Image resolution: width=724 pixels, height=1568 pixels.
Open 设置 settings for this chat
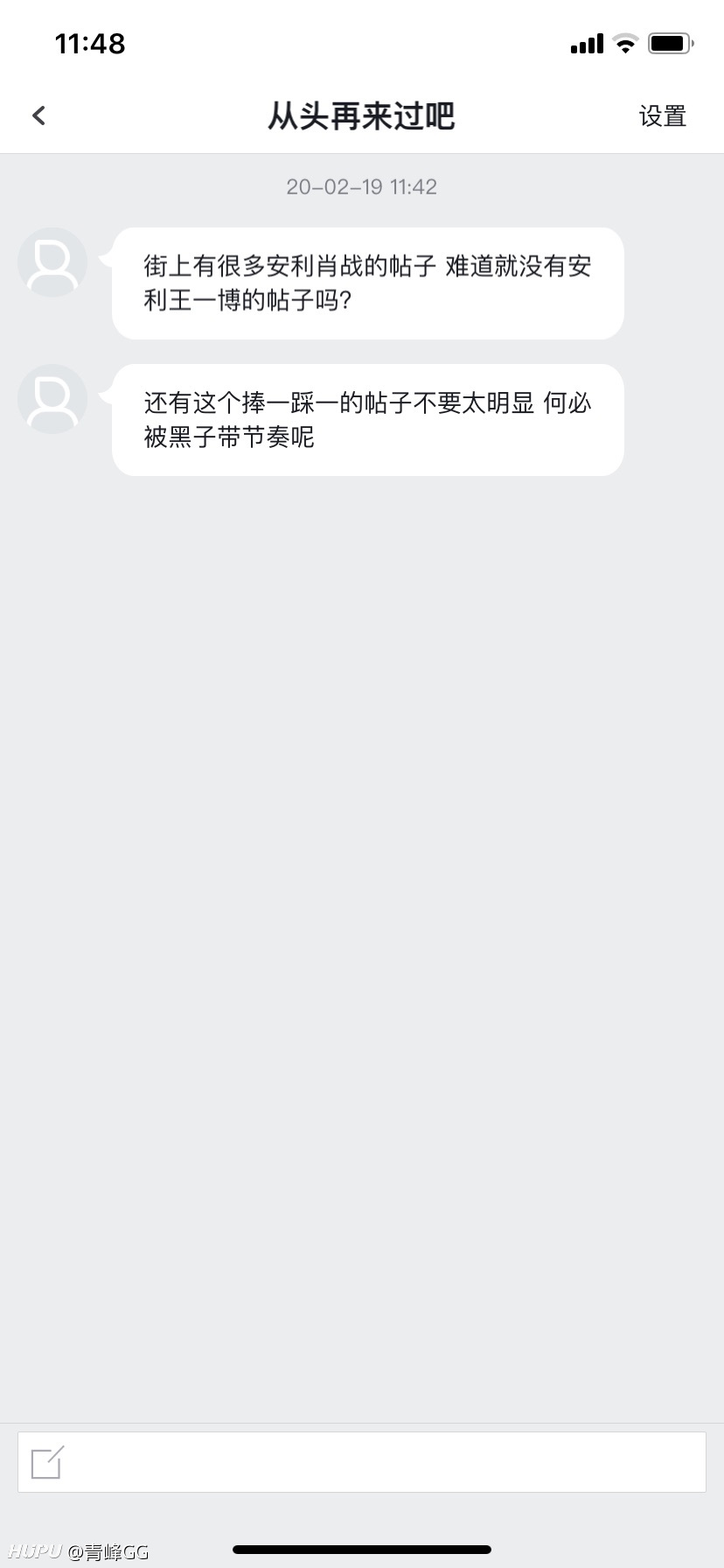[x=662, y=116]
